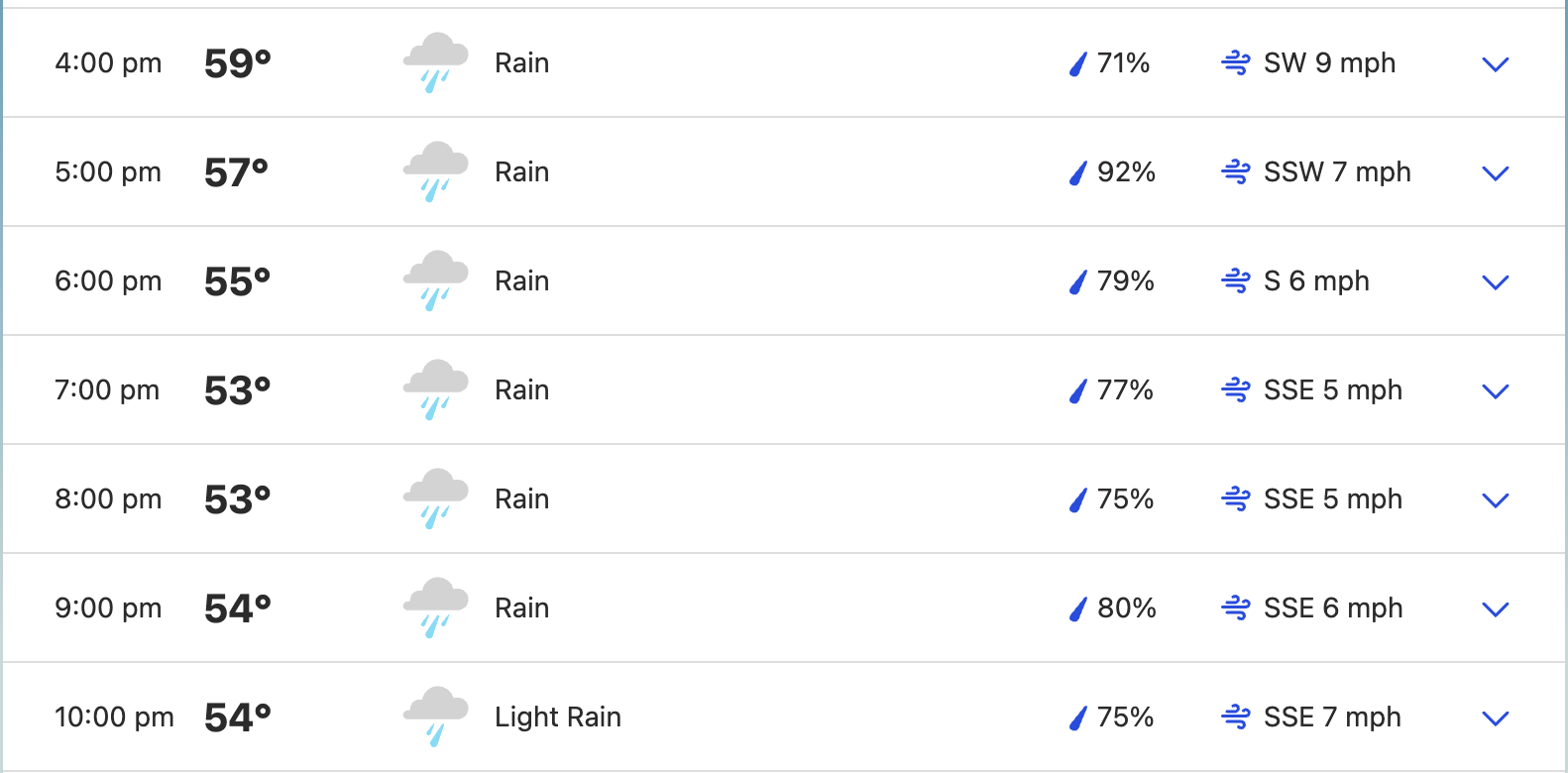Open the 7:00 pm forecast chevron
The height and width of the screenshot is (773, 1568).
coord(1495,391)
